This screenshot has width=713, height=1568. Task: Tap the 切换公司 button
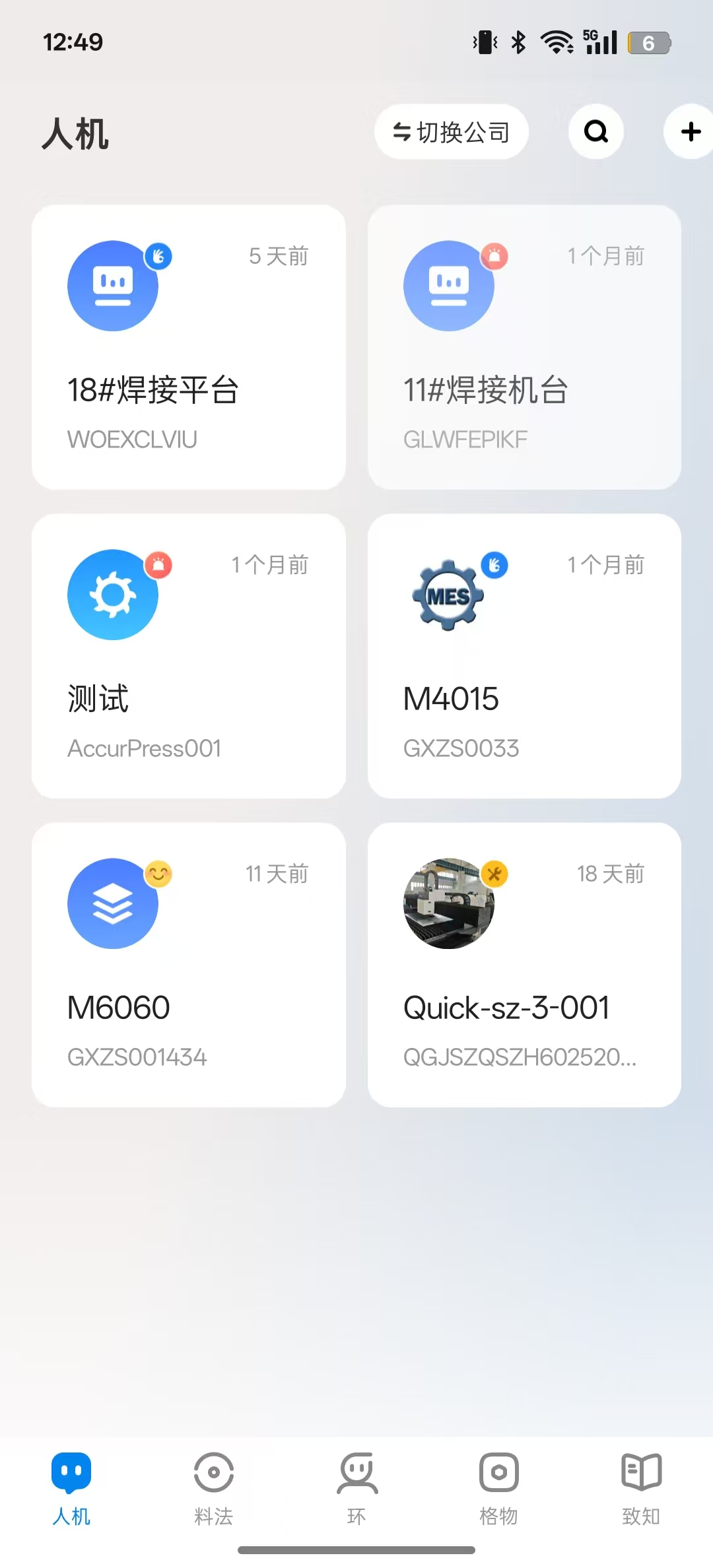[451, 131]
